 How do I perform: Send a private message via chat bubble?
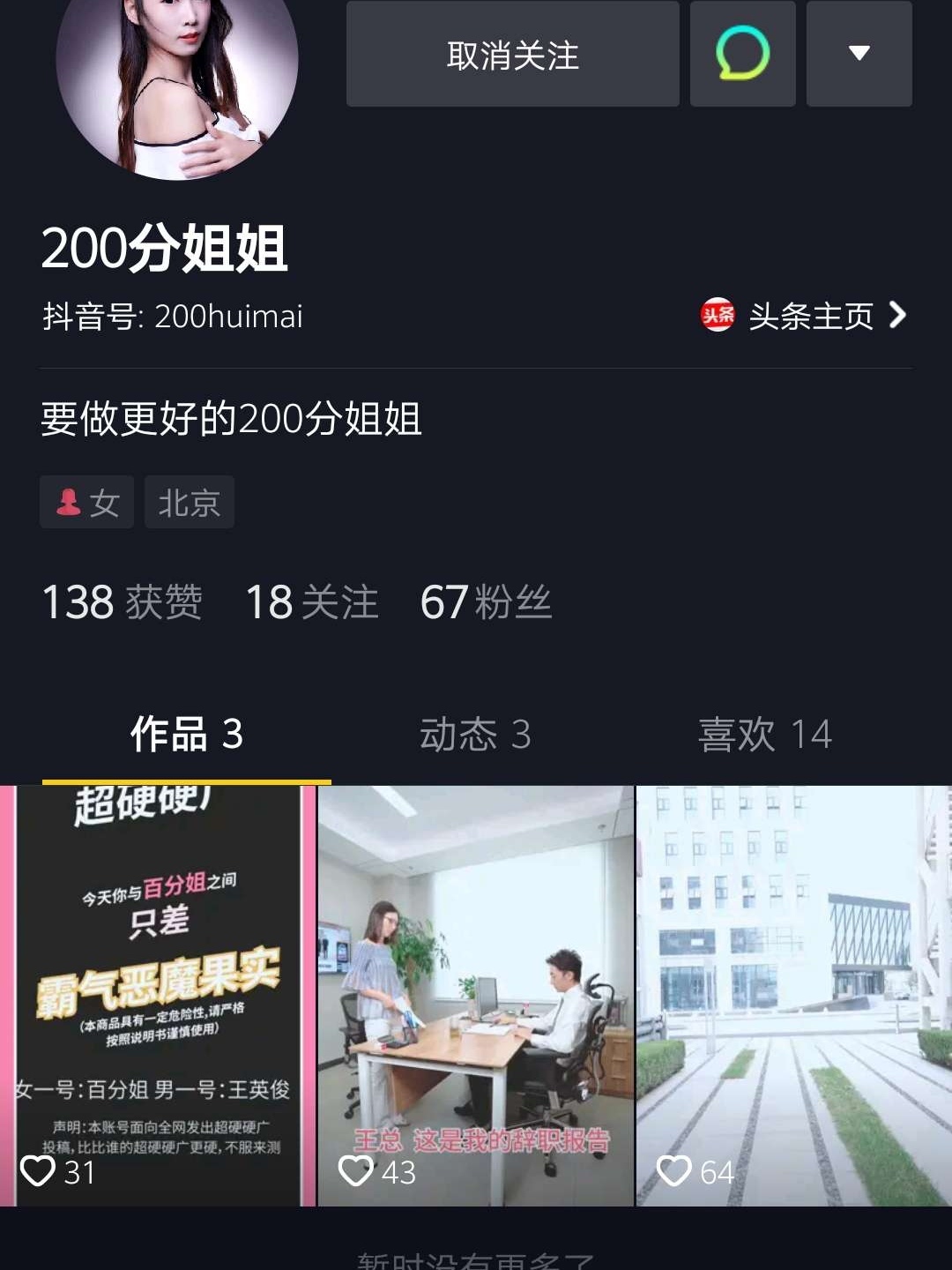point(742,55)
